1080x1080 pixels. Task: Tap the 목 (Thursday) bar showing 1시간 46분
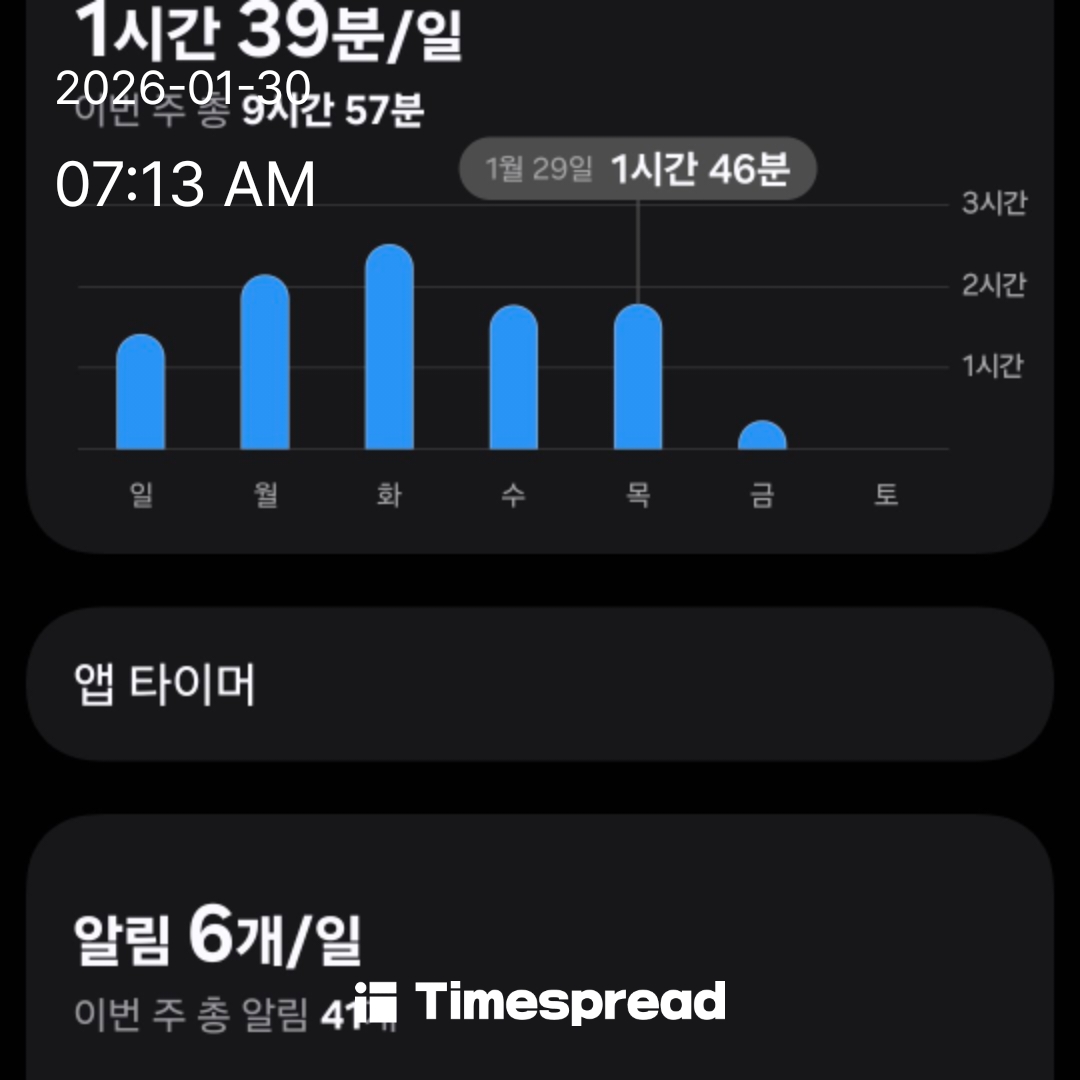point(637,378)
